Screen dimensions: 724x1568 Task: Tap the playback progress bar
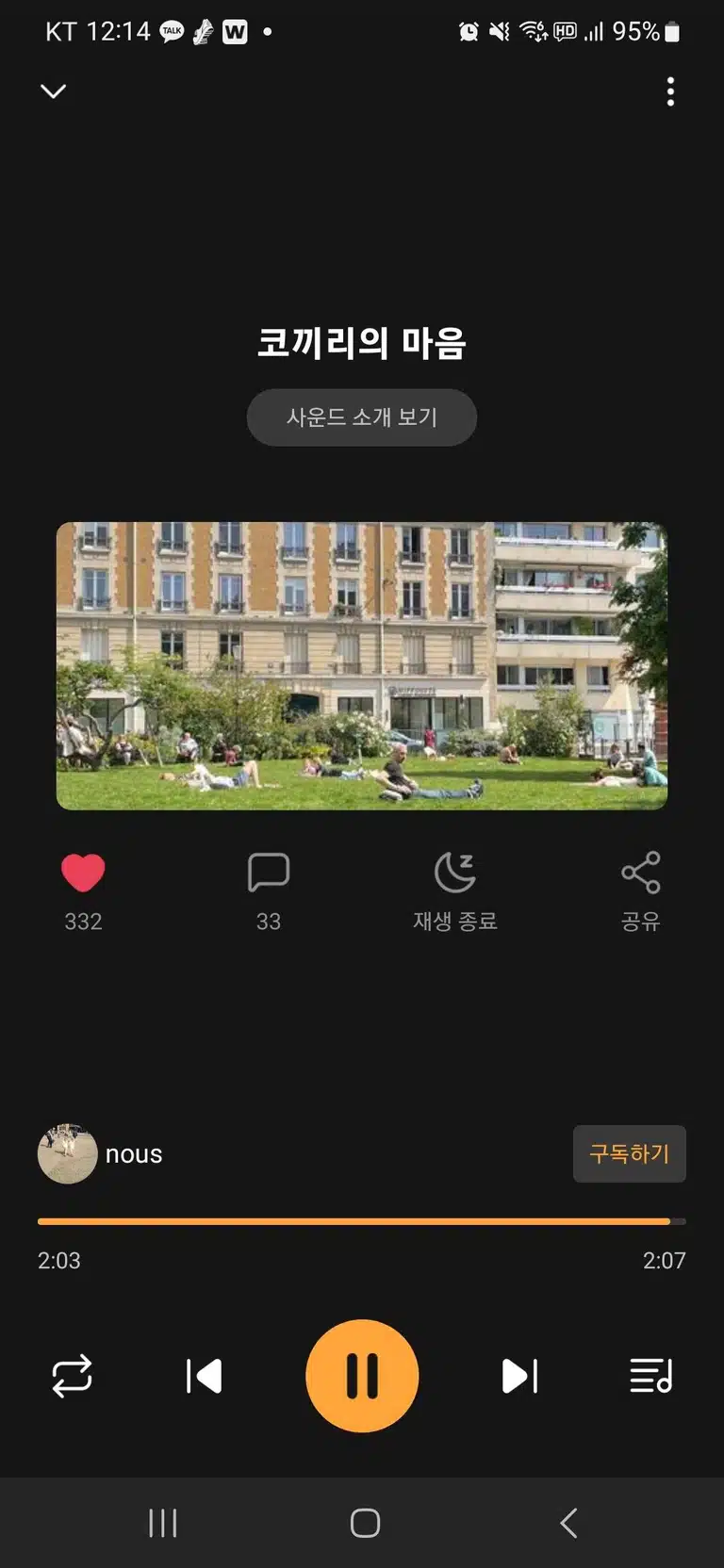362,1221
